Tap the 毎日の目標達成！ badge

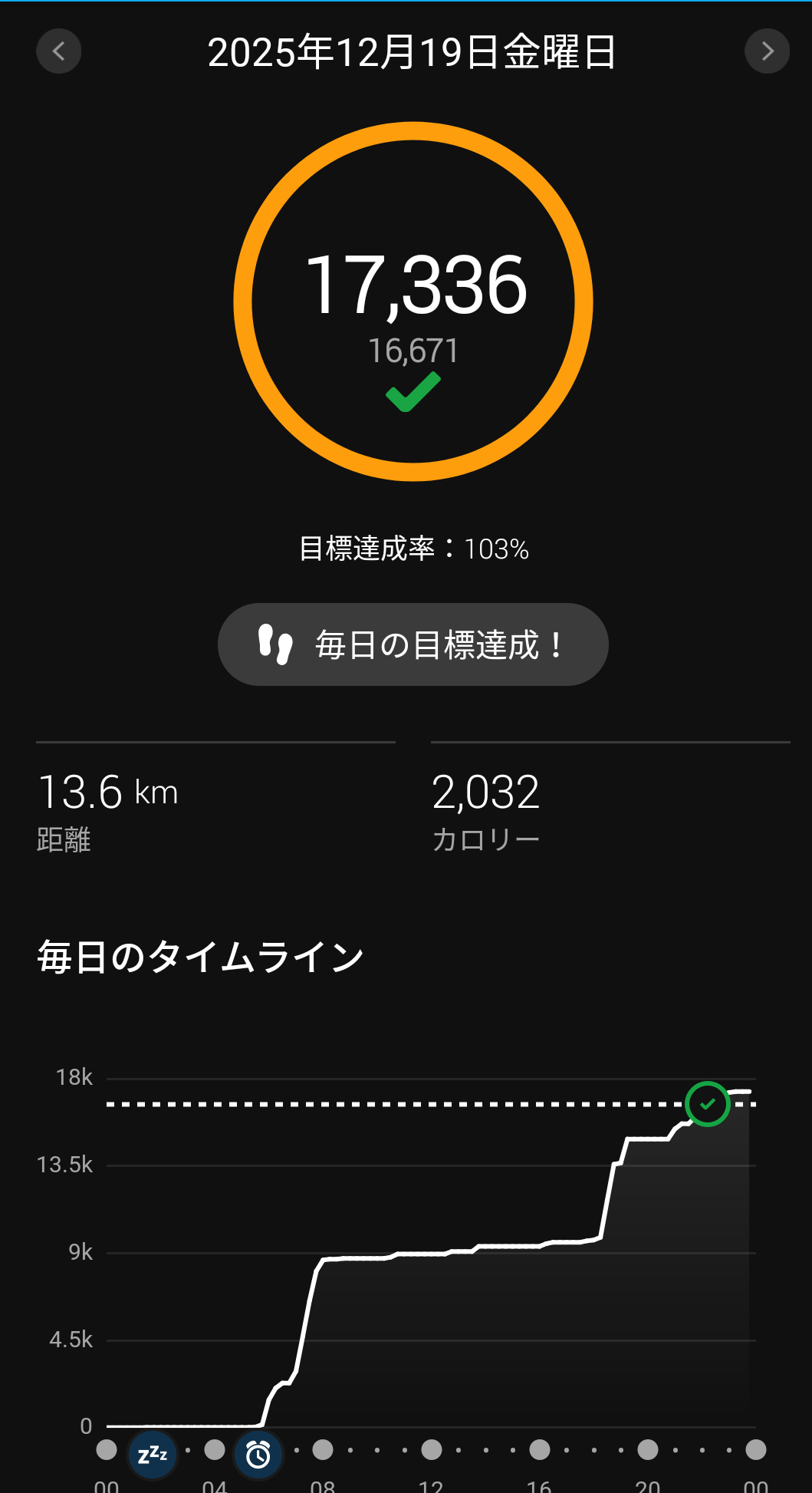click(413, 644)
